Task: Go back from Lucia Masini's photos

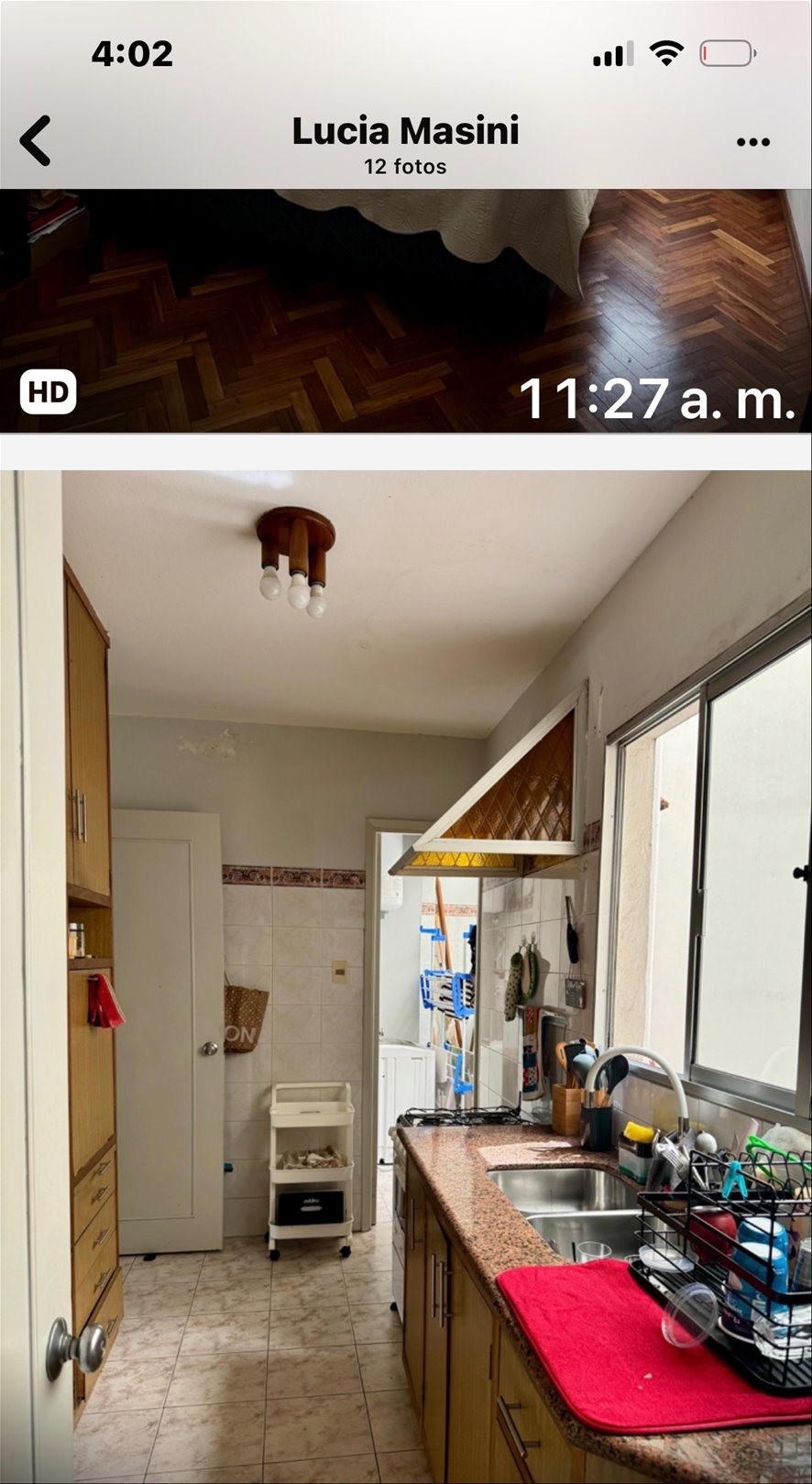Action: (35, 141)
